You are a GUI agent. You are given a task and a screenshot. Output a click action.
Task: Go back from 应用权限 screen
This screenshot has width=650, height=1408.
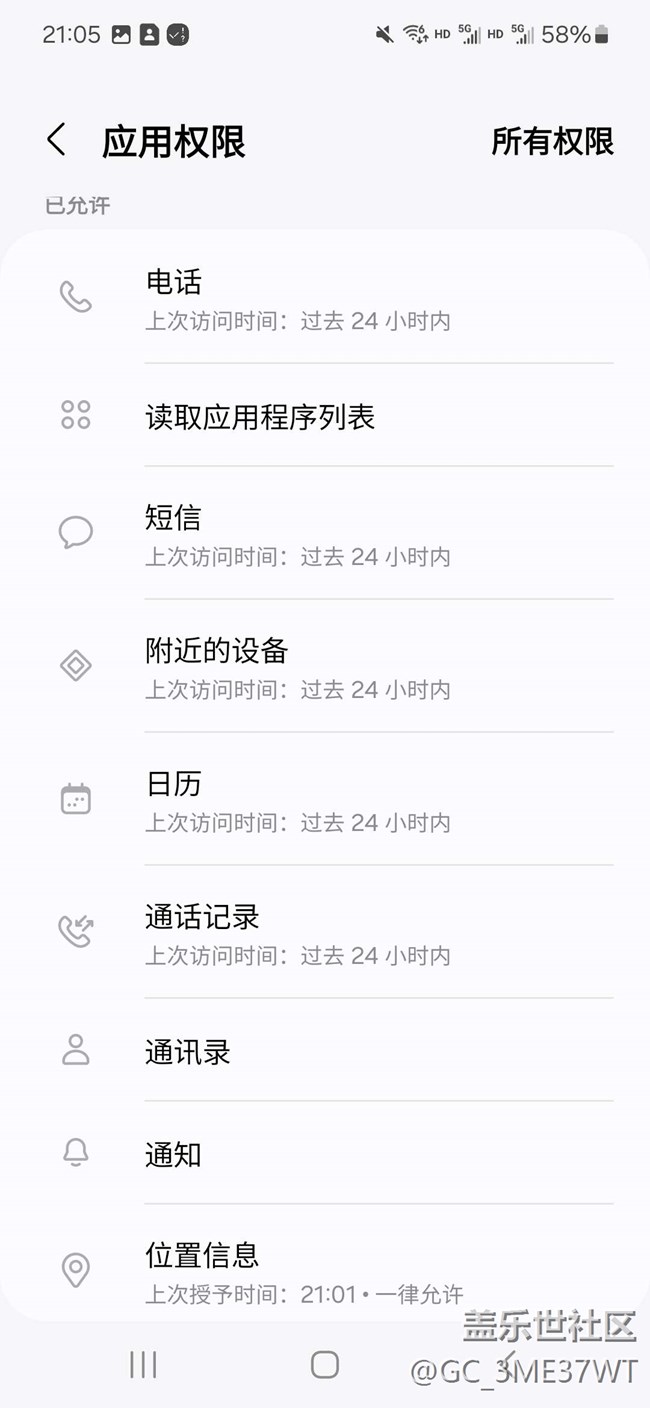(56, 140)
